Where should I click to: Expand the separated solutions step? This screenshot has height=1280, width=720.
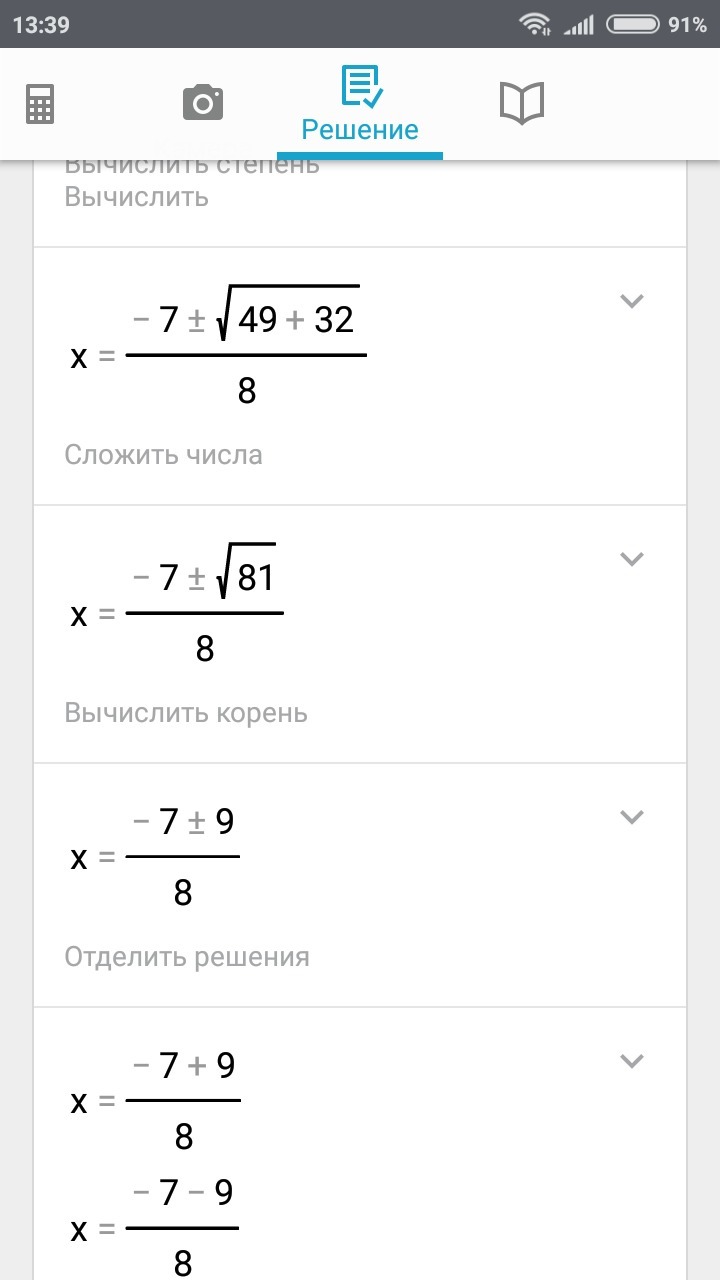pyautogui.click(x=631, y=1061)
